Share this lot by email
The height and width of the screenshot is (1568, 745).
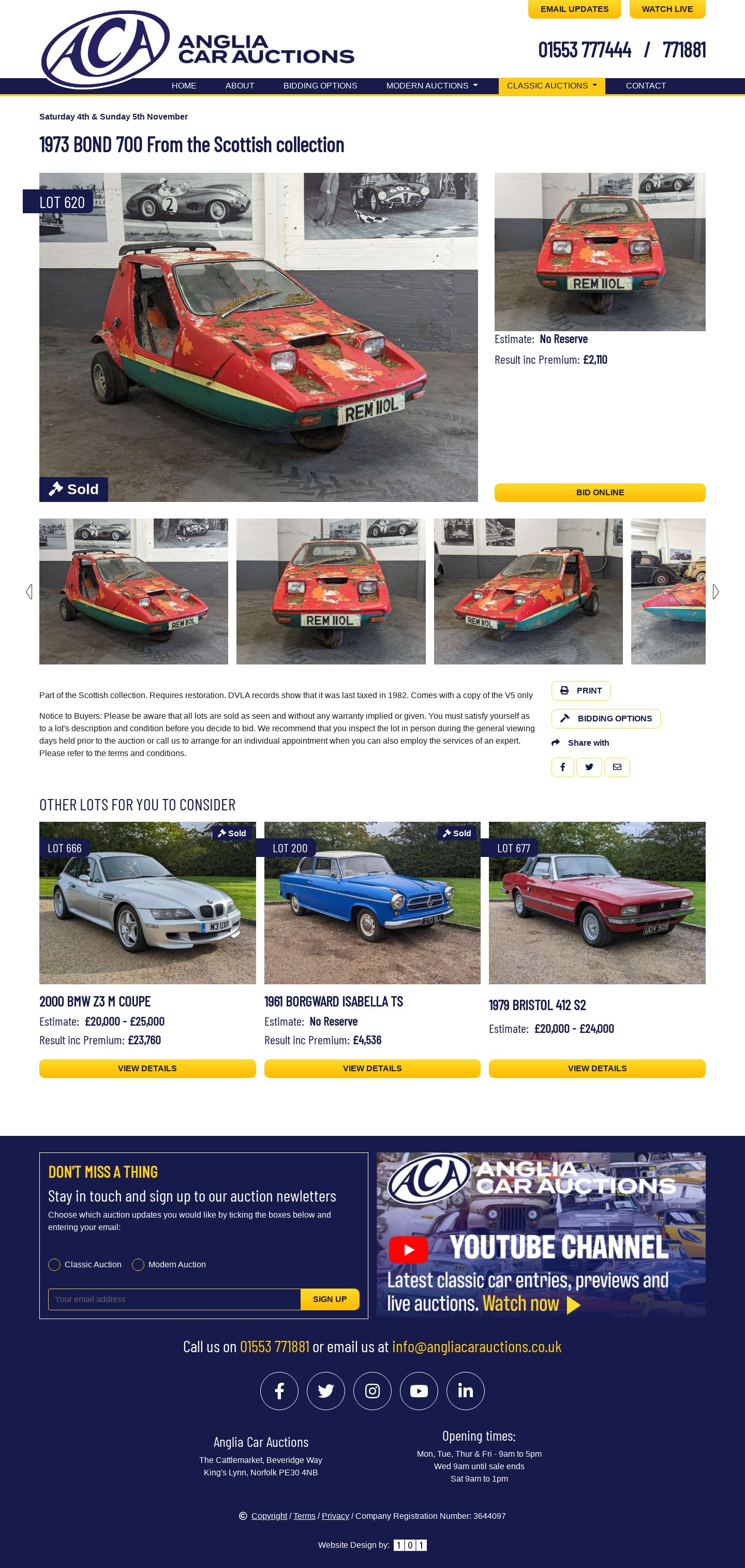coord(617,767)
